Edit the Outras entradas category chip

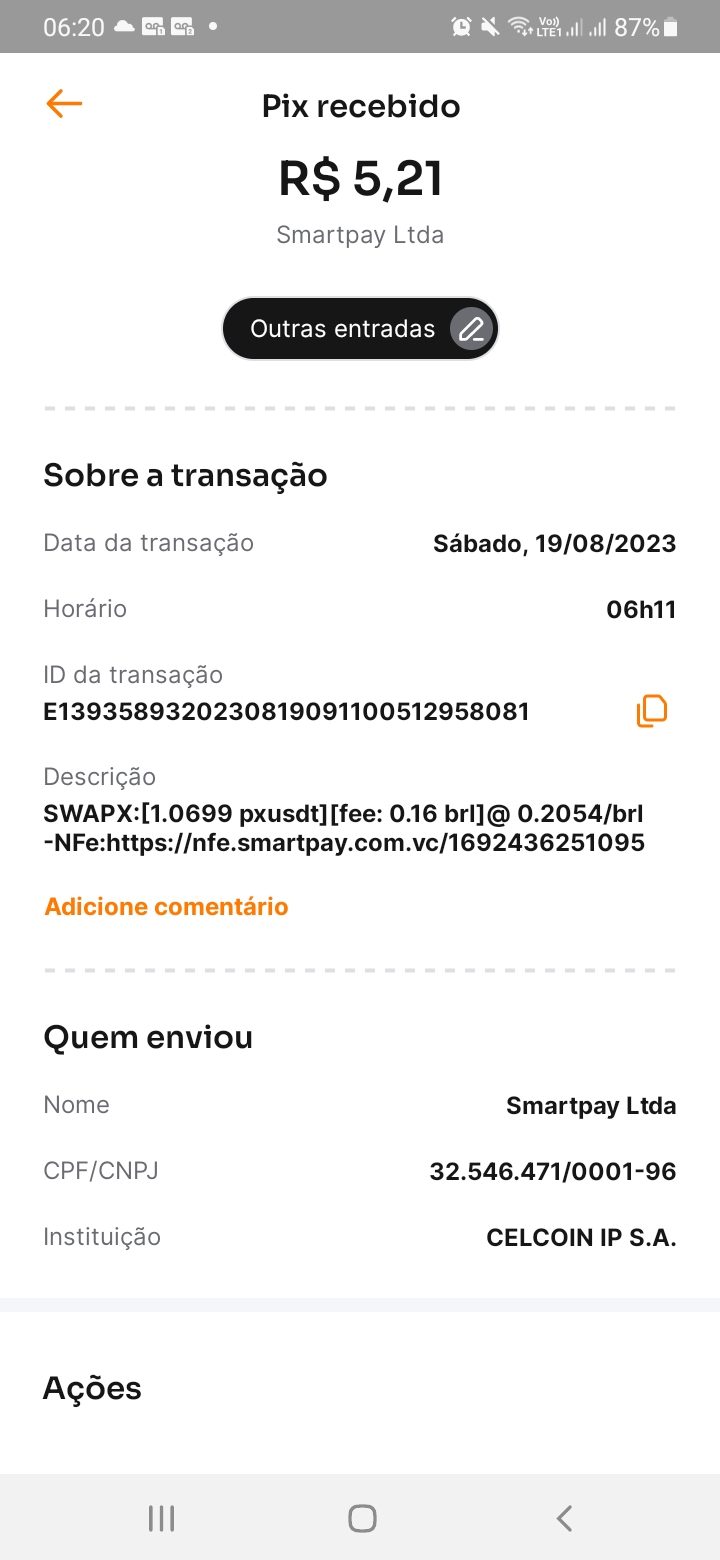click(360, 329)
